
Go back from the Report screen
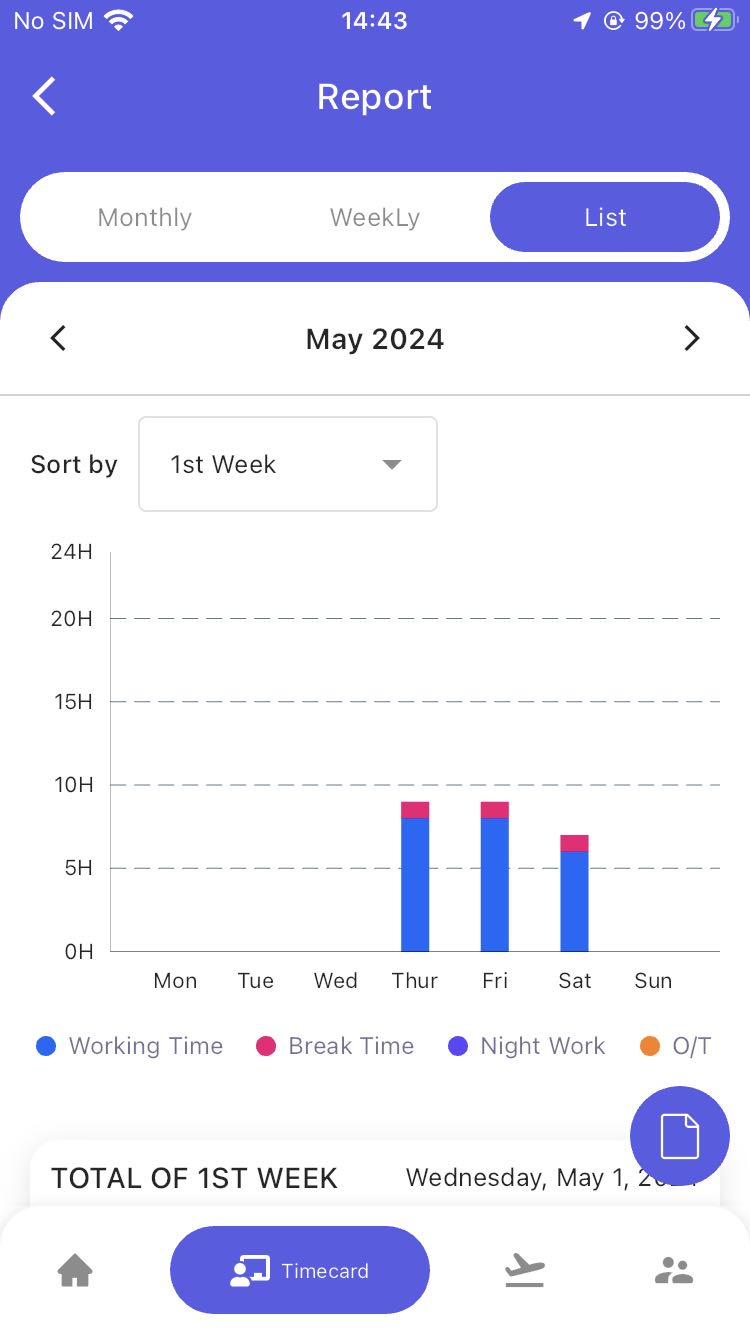44,97
